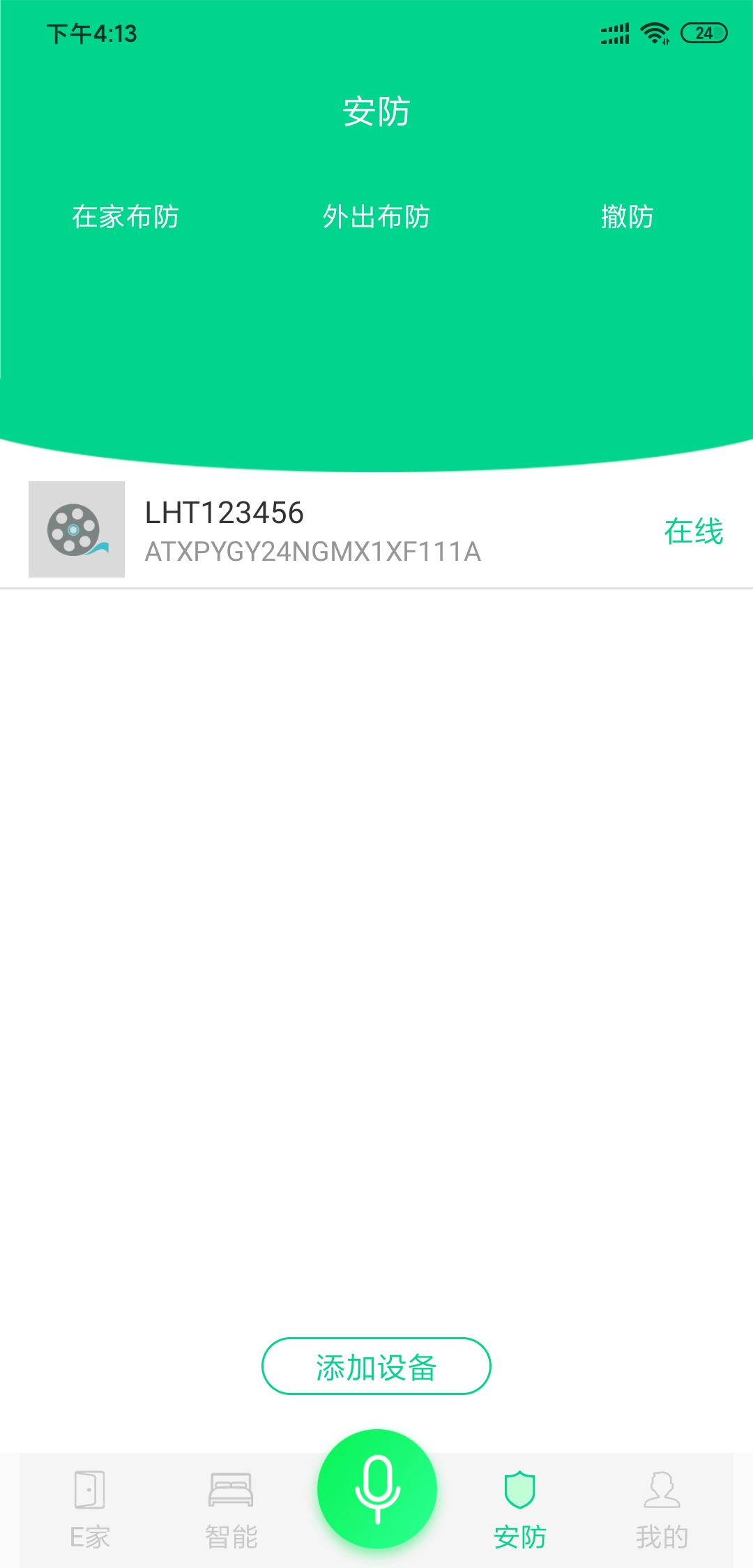This screenshot has height=1568, width=753.
Task: Tap the battery indicator showing 24
Action: click(702, 33)
